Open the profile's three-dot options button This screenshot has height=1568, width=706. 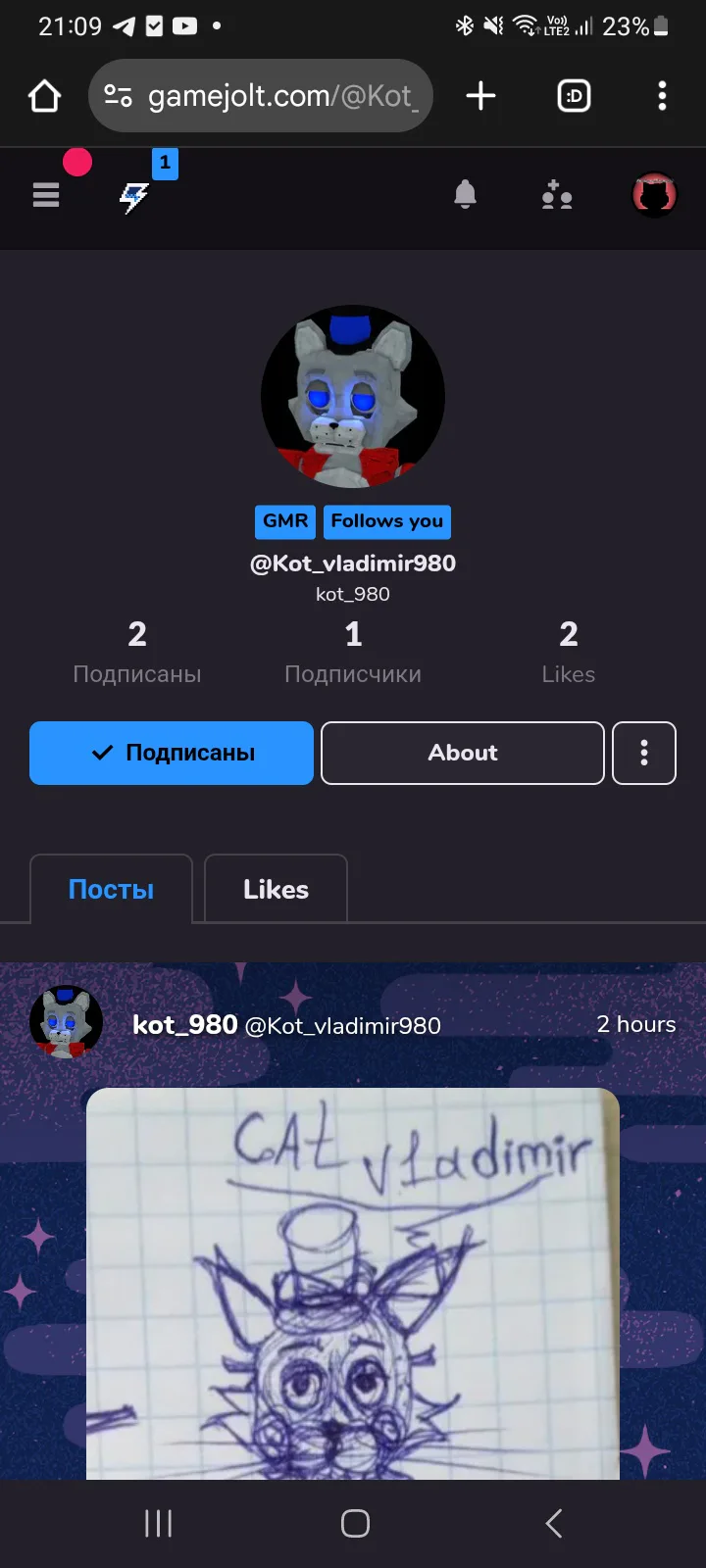[x=644, y=753]
